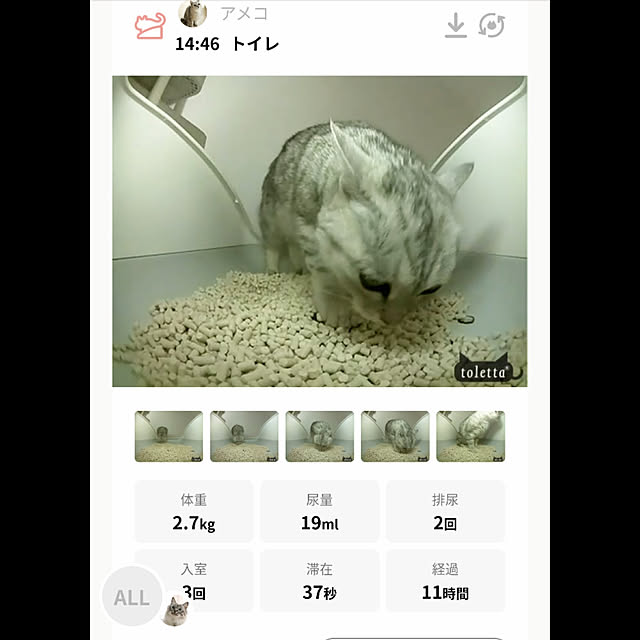
Task: Download the toilet video clip
Action: point(456,25)
